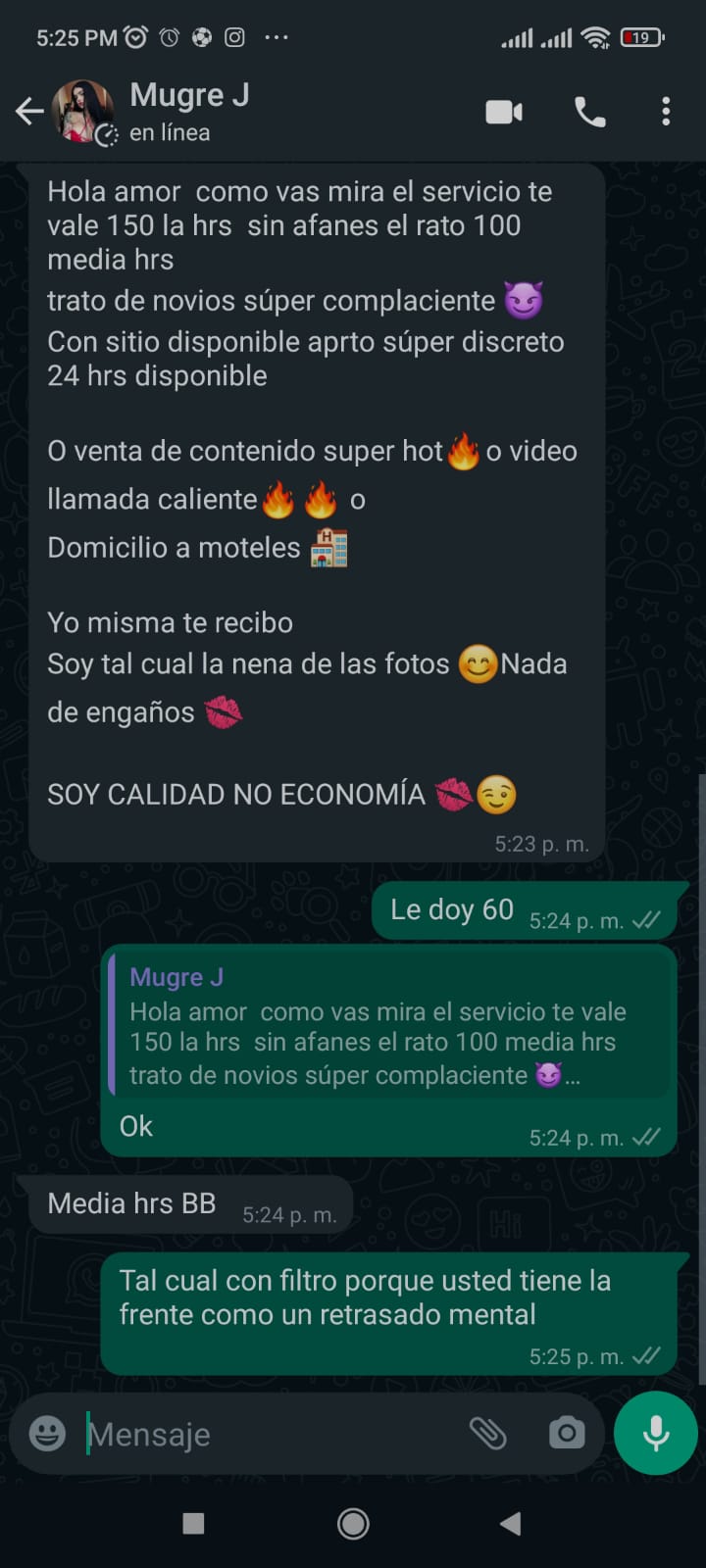Open the three-dot overflow menu
This screenshot has width=706, height=1568.
tap(666, 112)
